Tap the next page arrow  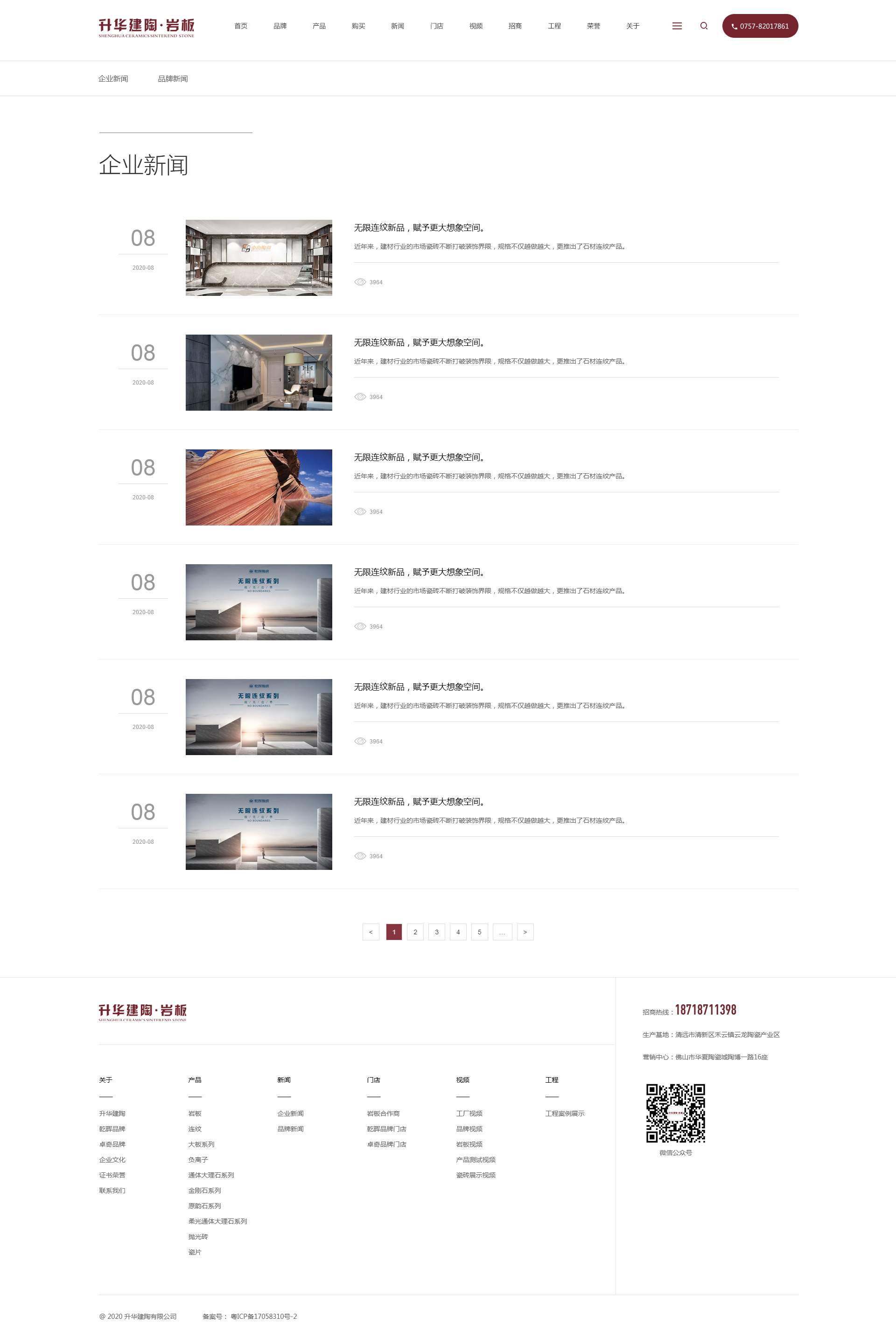click(525, 932)
